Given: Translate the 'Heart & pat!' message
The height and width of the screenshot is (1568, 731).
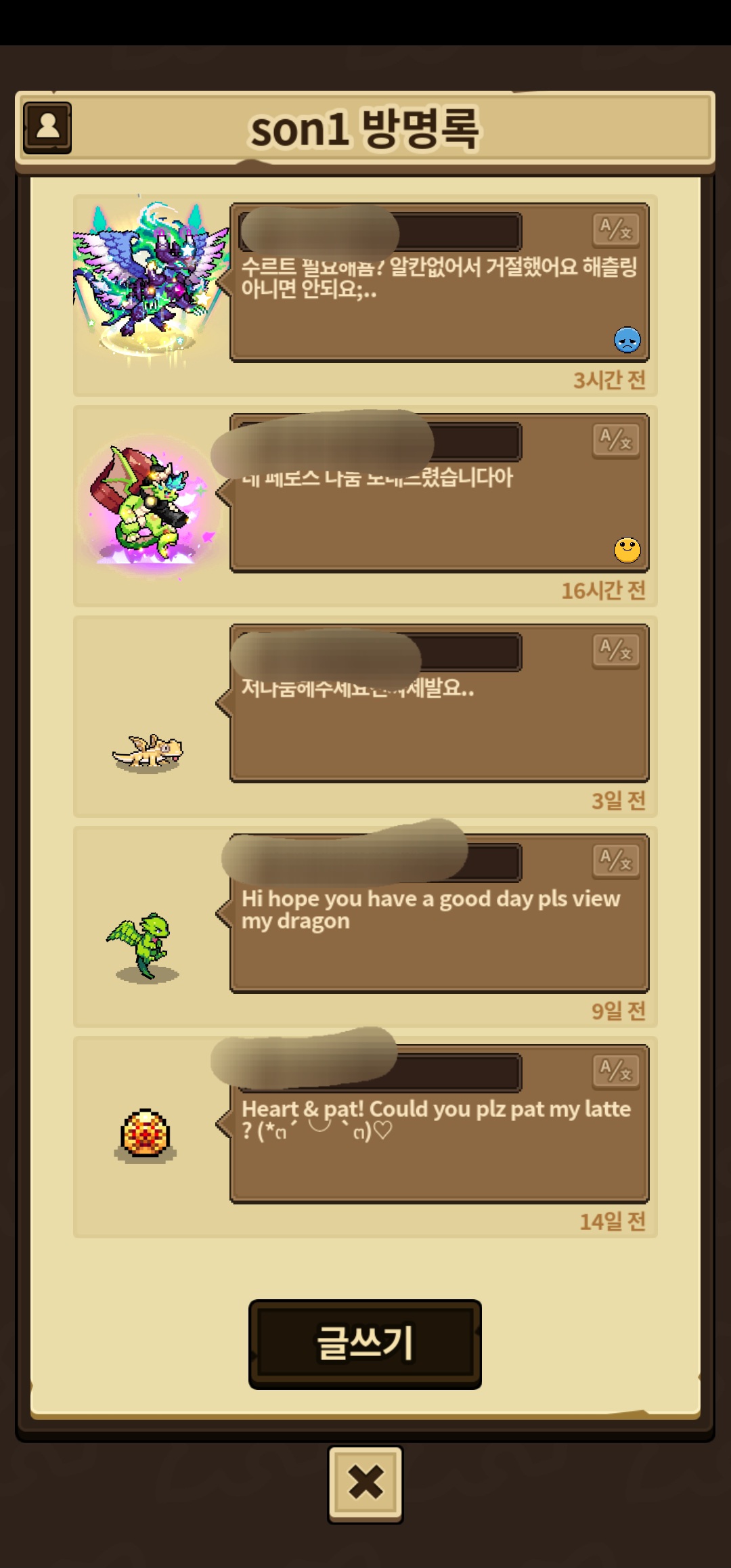Looking at the screenshot, I should pos(616,1070).
